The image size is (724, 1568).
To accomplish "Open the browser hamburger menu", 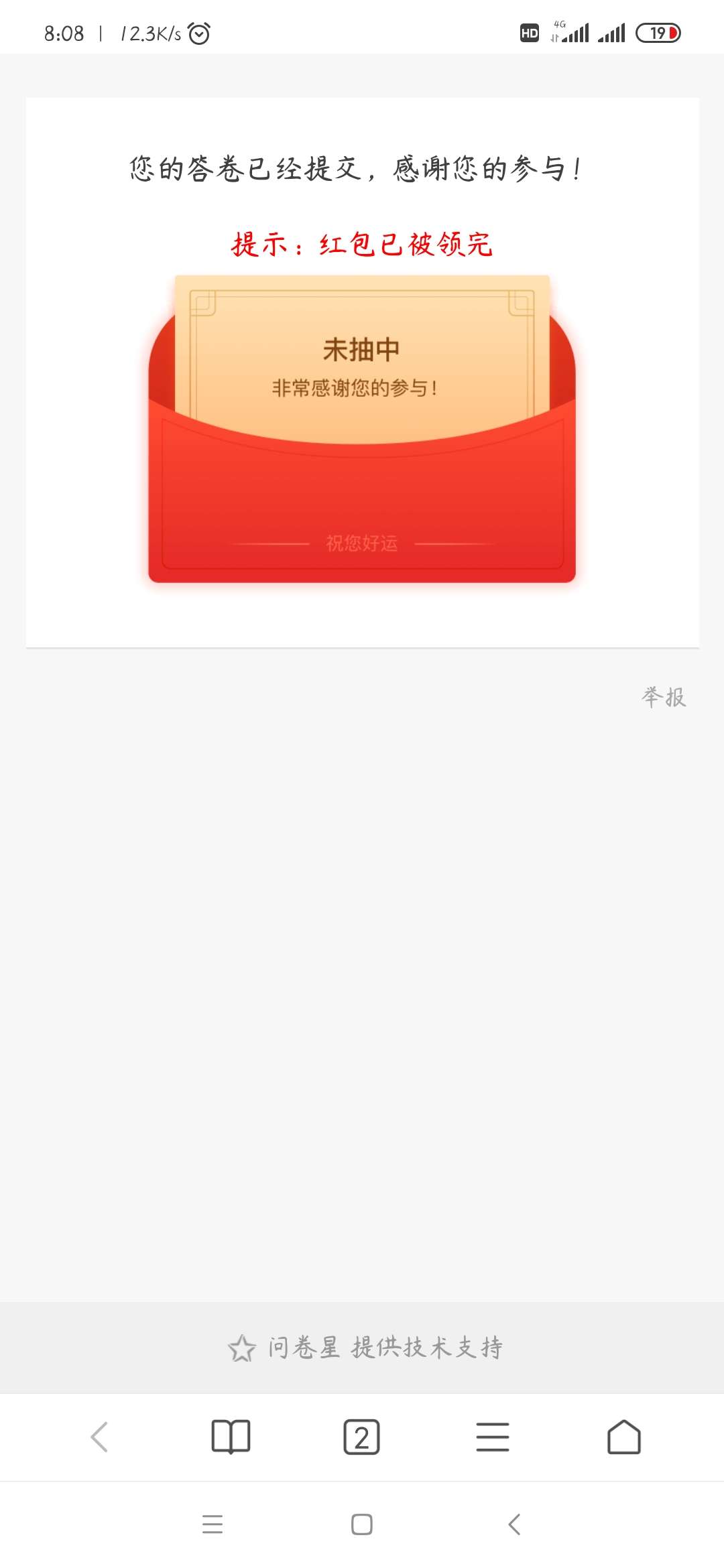I will [493, 1437].
